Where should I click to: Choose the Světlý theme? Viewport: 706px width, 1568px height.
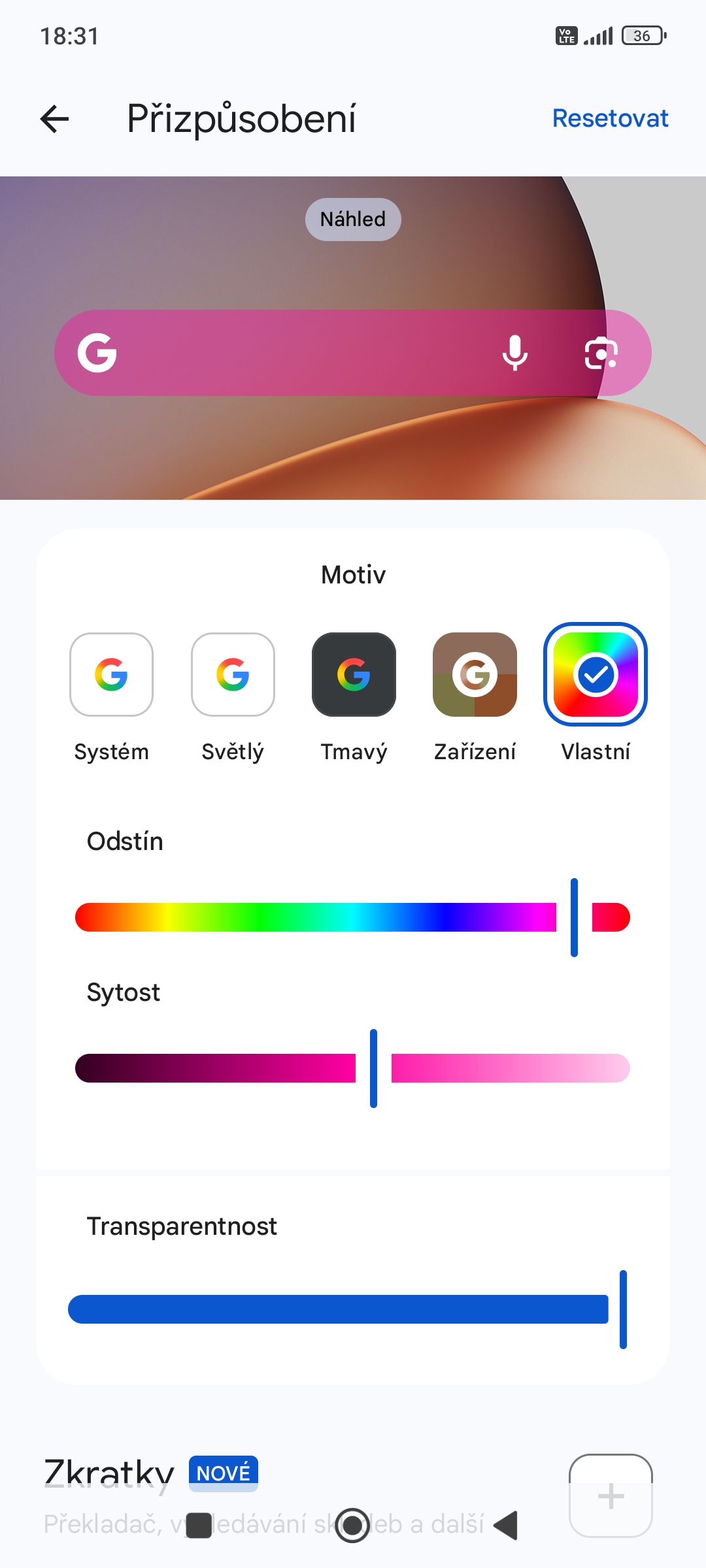[x=233, y=675]
